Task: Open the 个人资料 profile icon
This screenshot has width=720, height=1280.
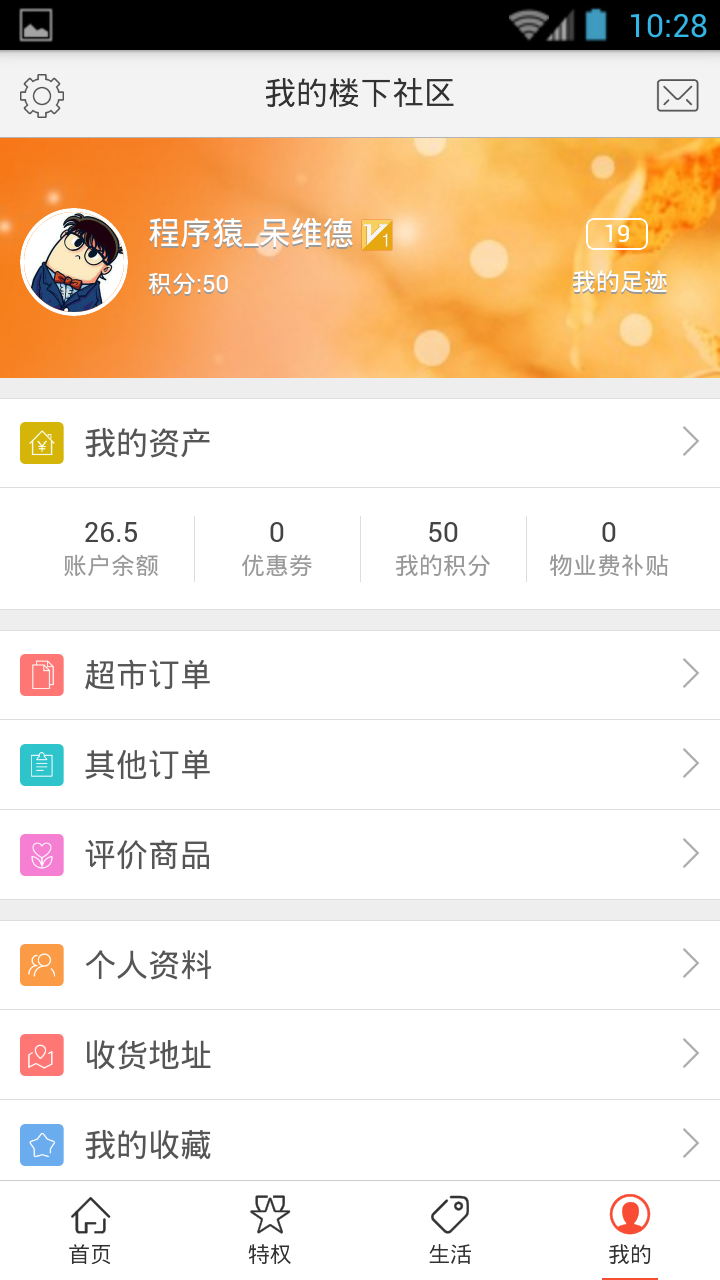Action: coord(41,964)
